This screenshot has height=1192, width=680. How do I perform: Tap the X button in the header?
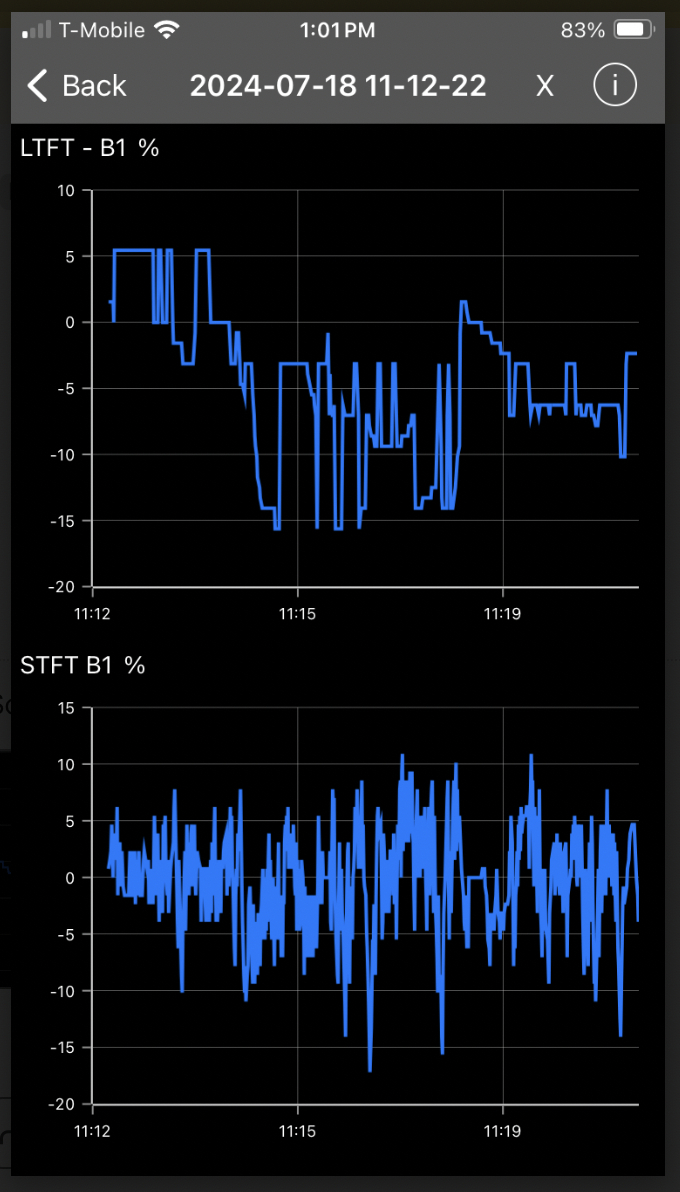(x=545, y=87)
